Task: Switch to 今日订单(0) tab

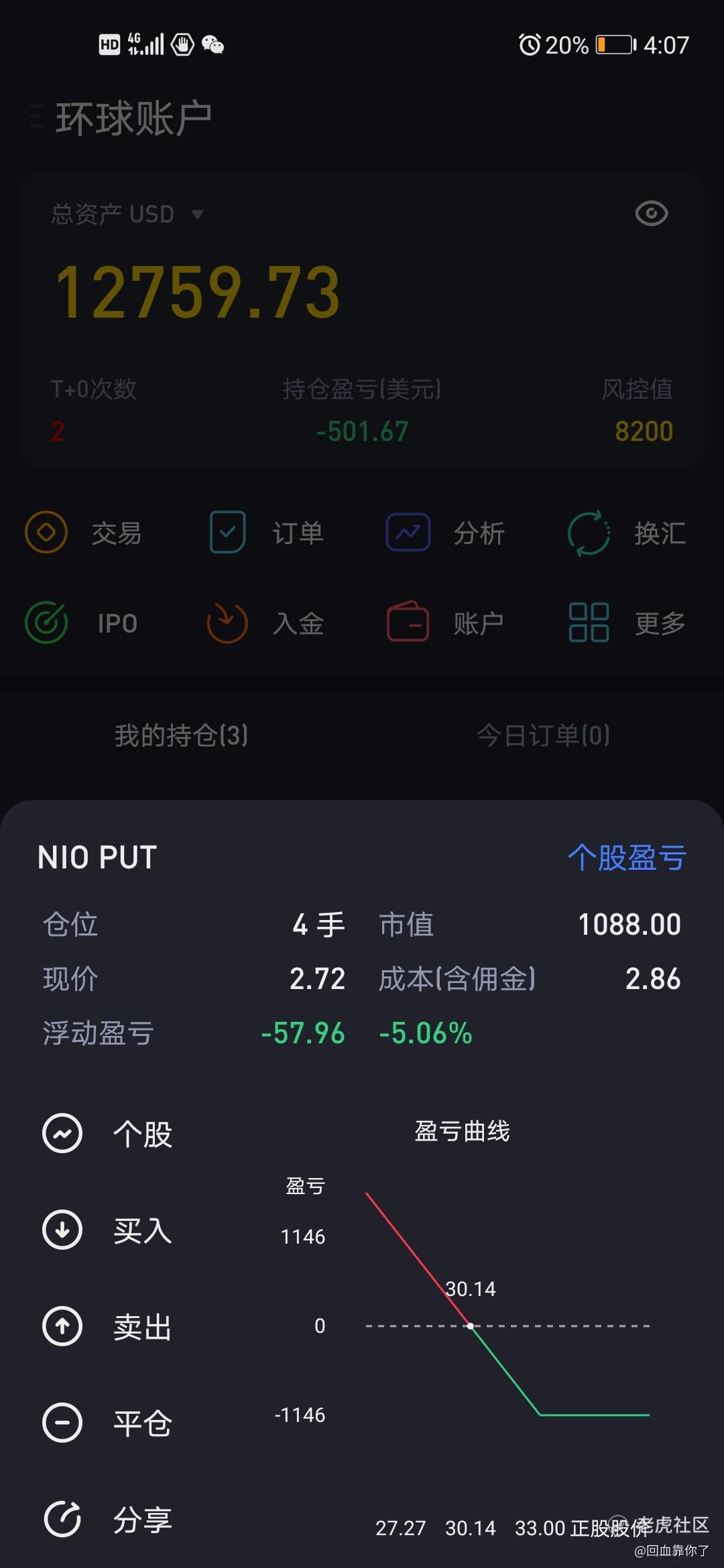Action: point(543,736)
